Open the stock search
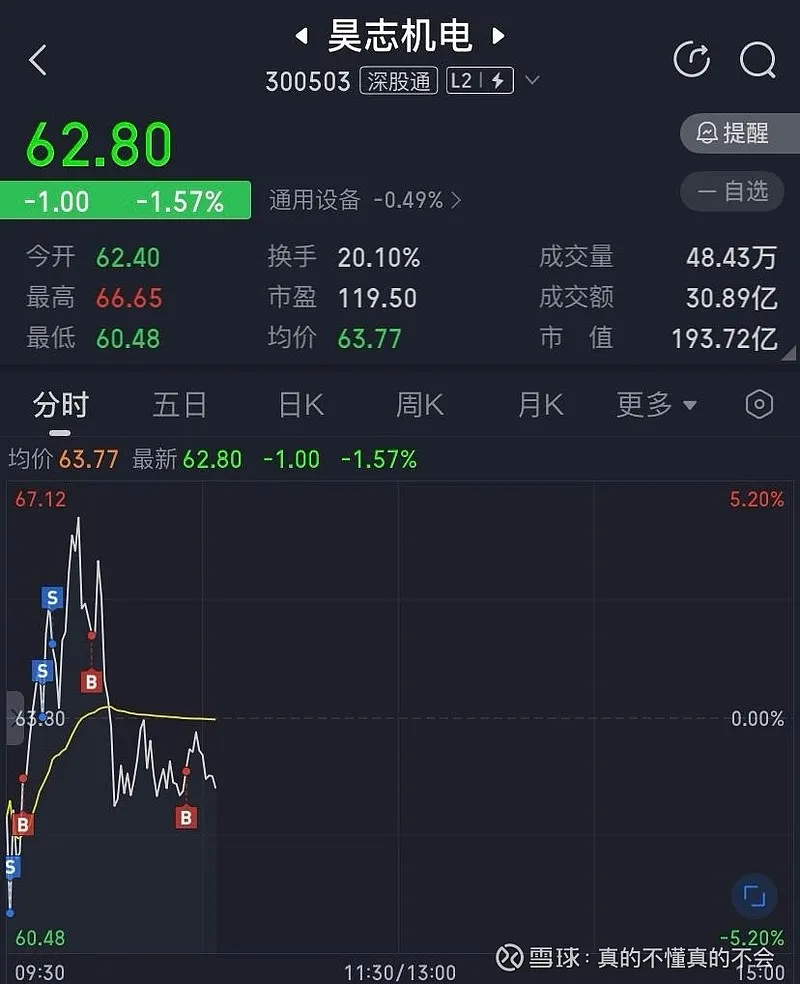This screenshot has width=800, height=984. click(757, 60)
